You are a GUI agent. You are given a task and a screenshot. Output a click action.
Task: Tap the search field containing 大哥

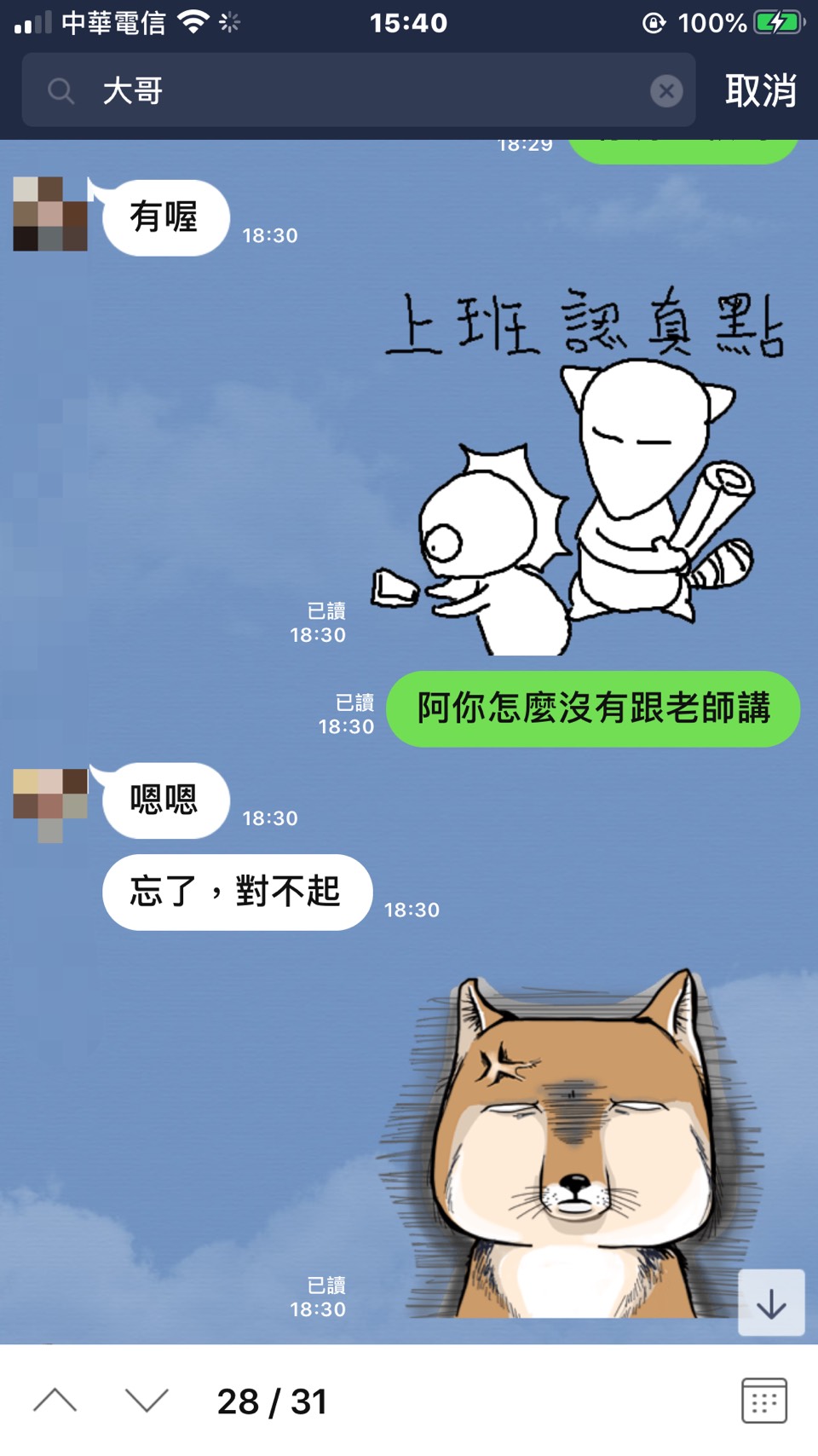click(x=358, y=90)
